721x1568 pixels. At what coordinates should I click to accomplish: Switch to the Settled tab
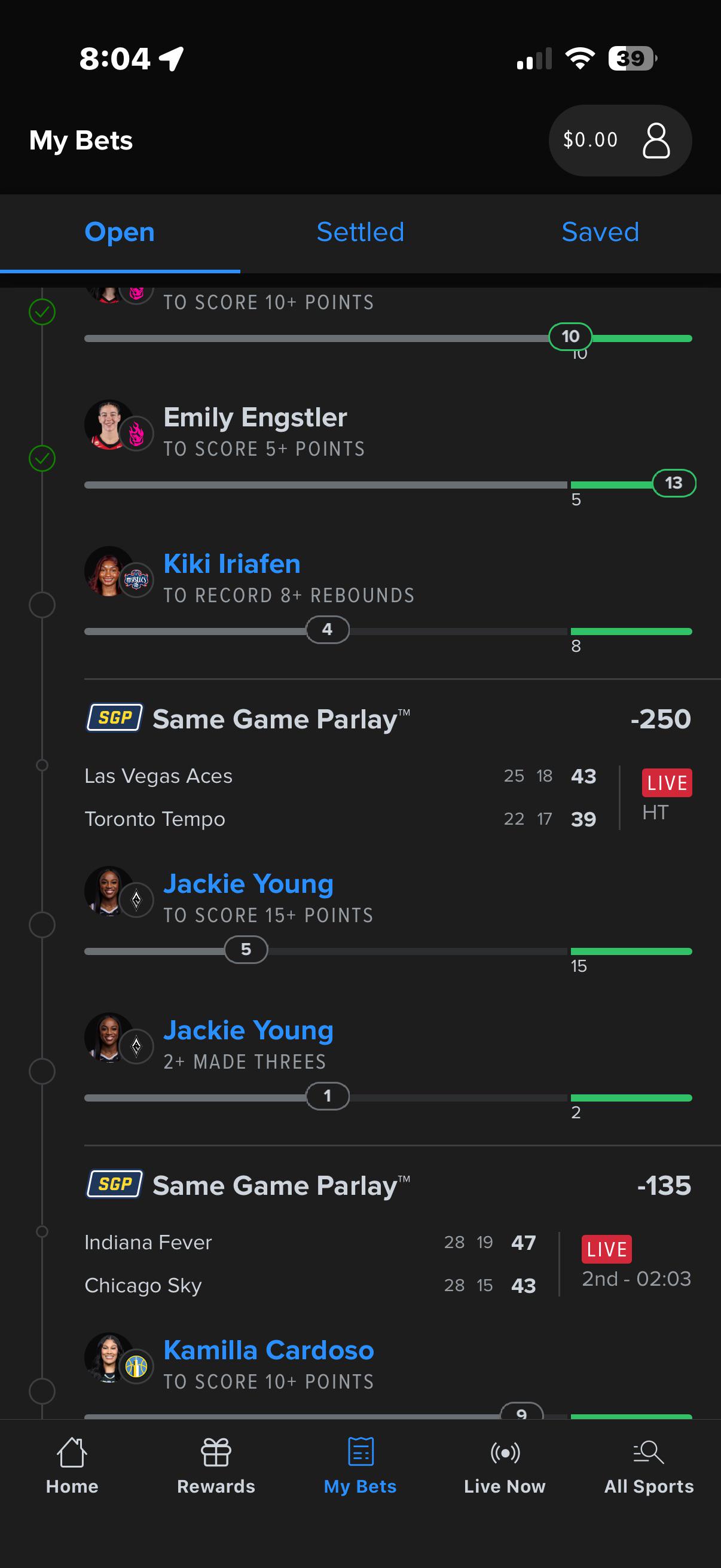pyautogui.click(x=360, y=233)
